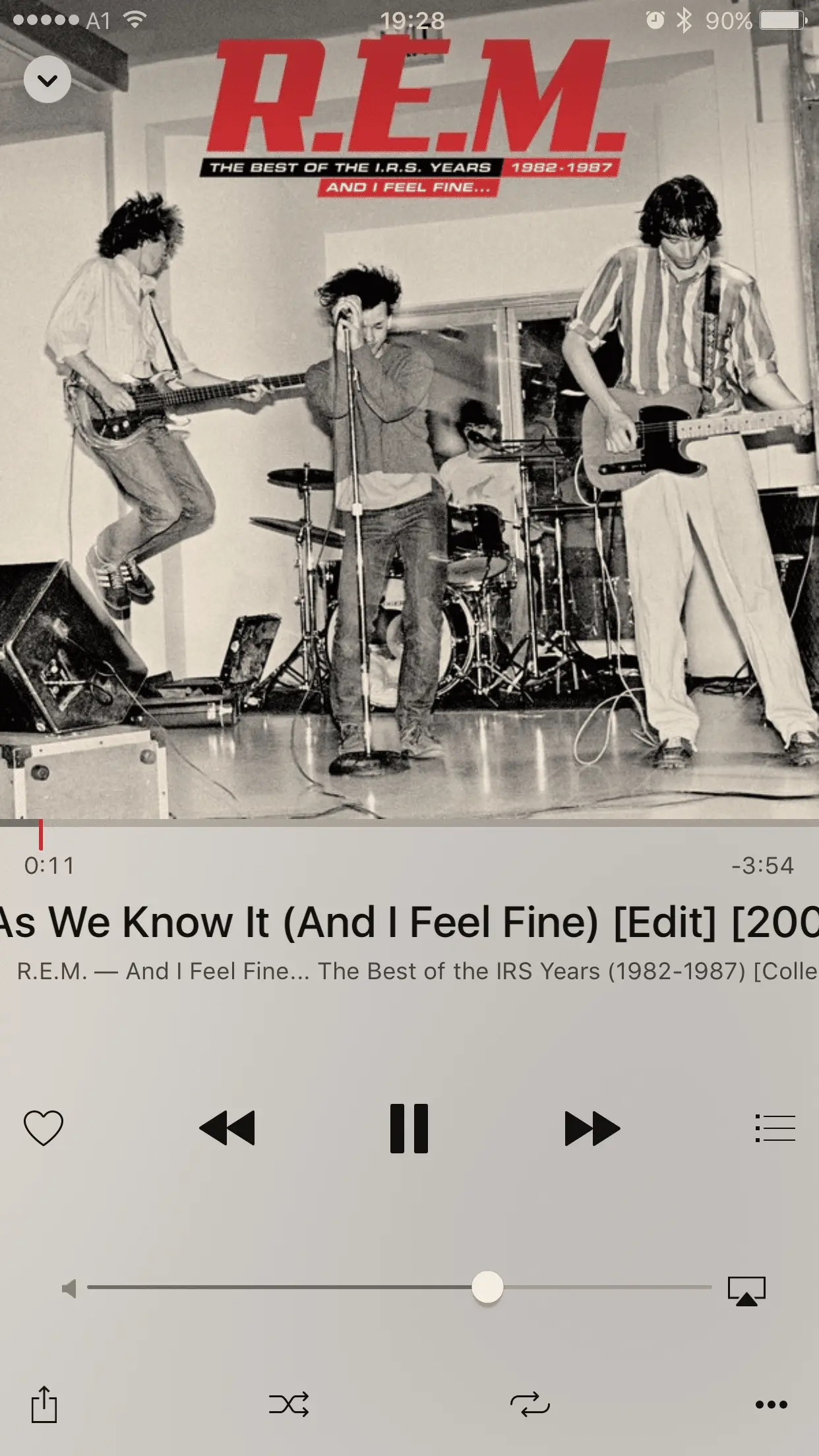819x1456 pixels.
Task: Open the Up Next queue list
Action: click(775, 1128)
